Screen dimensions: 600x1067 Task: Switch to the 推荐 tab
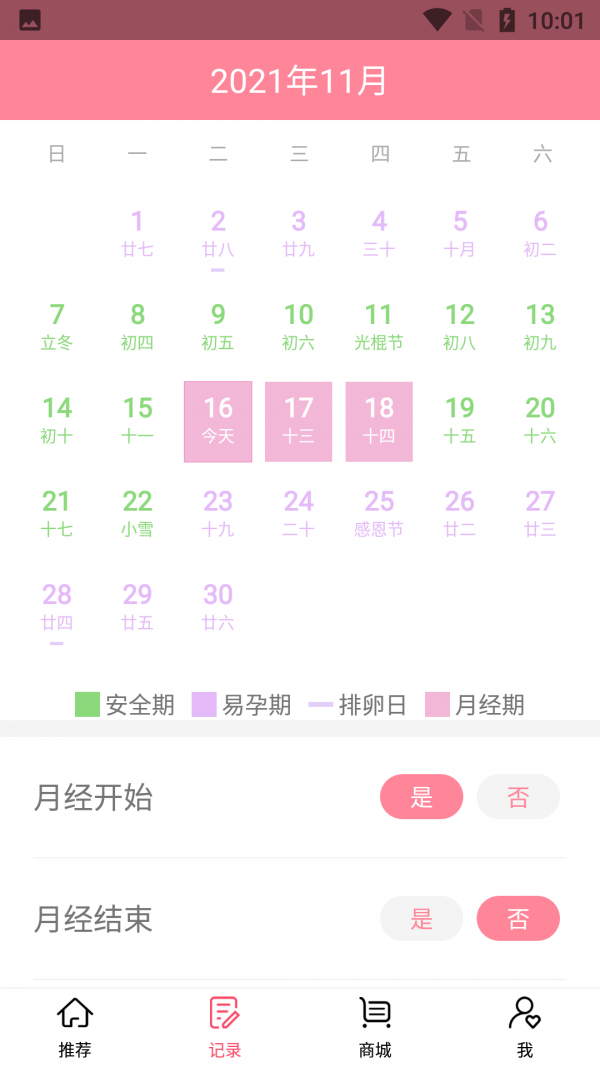click(75, 1027)
